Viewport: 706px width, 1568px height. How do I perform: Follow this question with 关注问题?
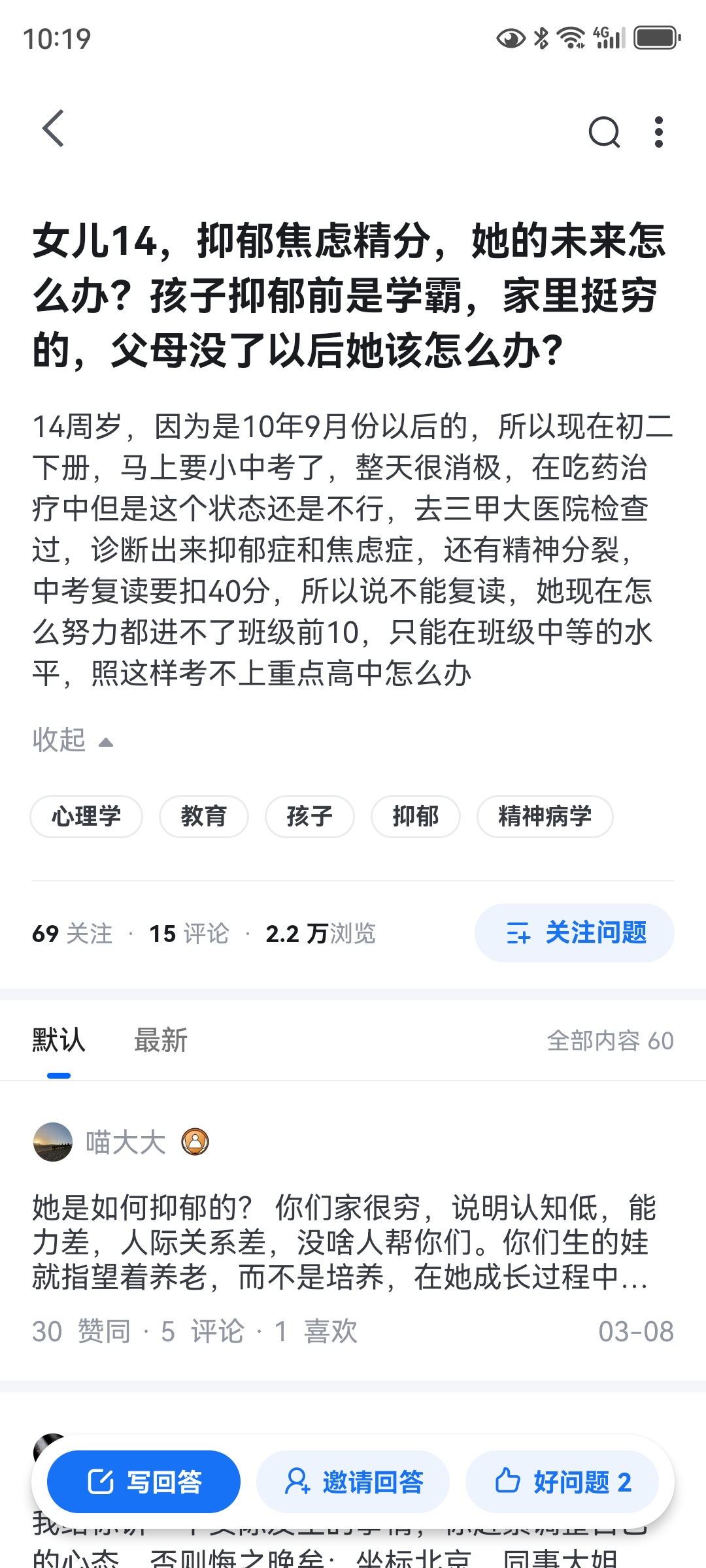(x=574, y=933)
